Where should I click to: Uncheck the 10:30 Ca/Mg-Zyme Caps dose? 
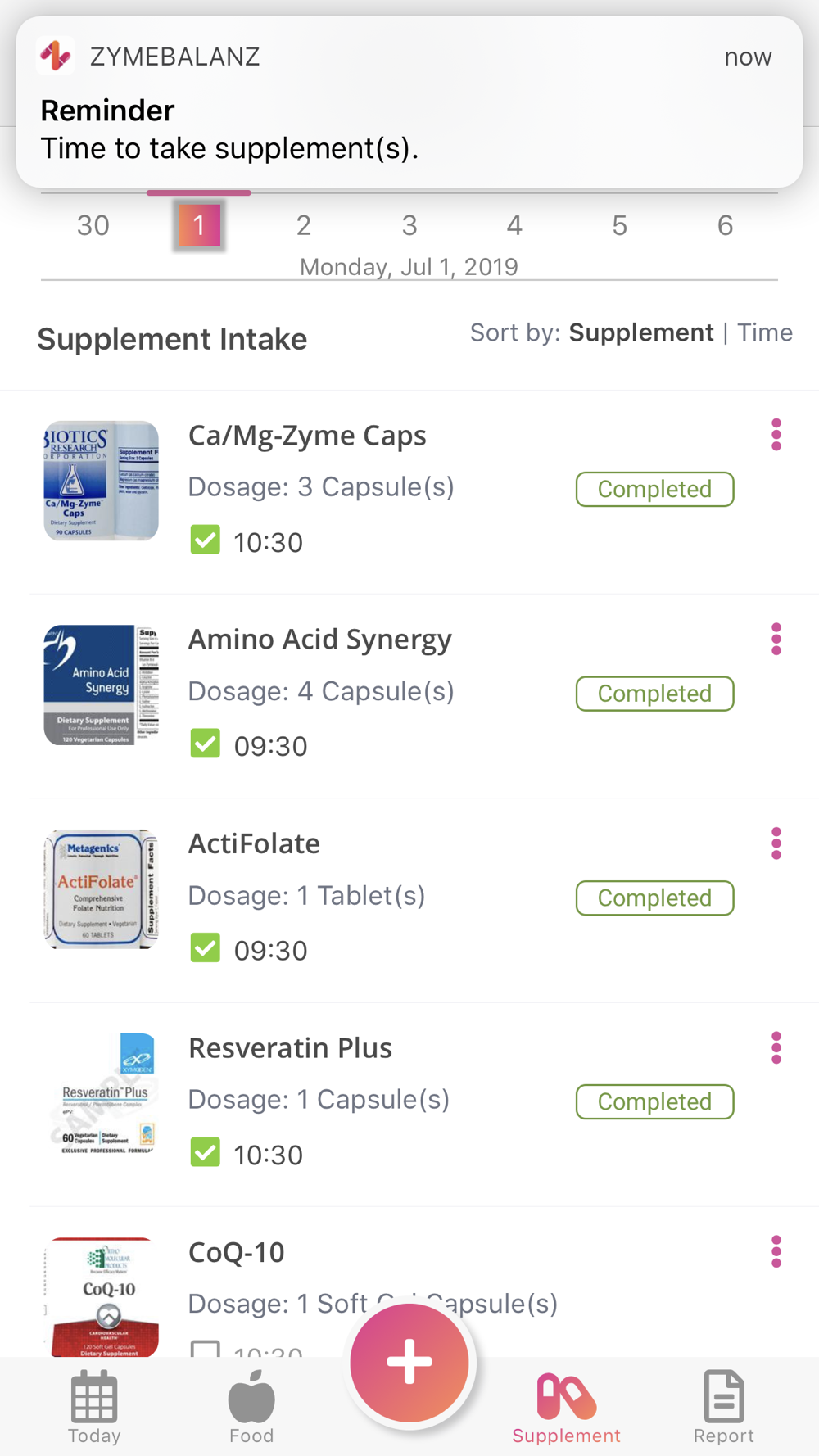click(x=206, y=540)
